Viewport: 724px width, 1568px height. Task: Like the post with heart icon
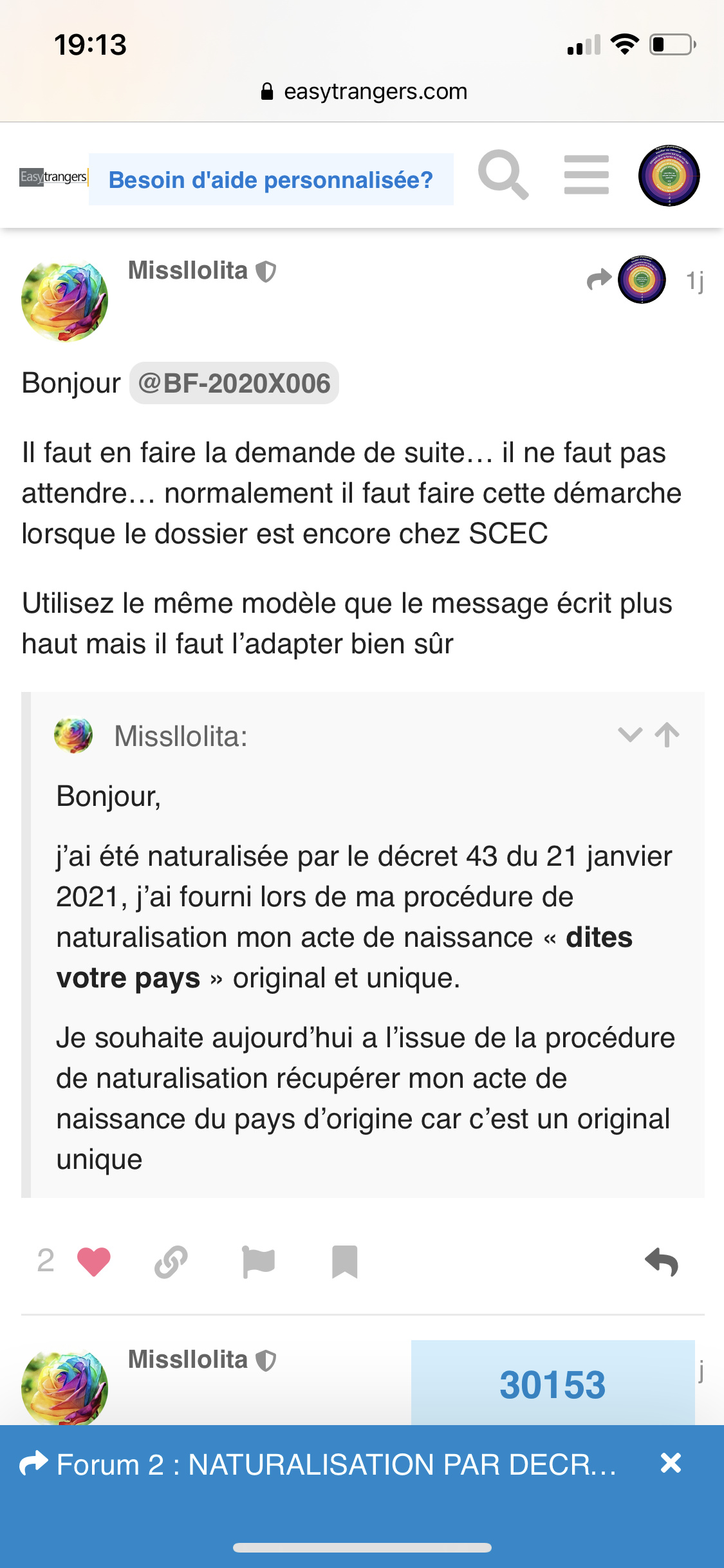(x=94, y=1262)
